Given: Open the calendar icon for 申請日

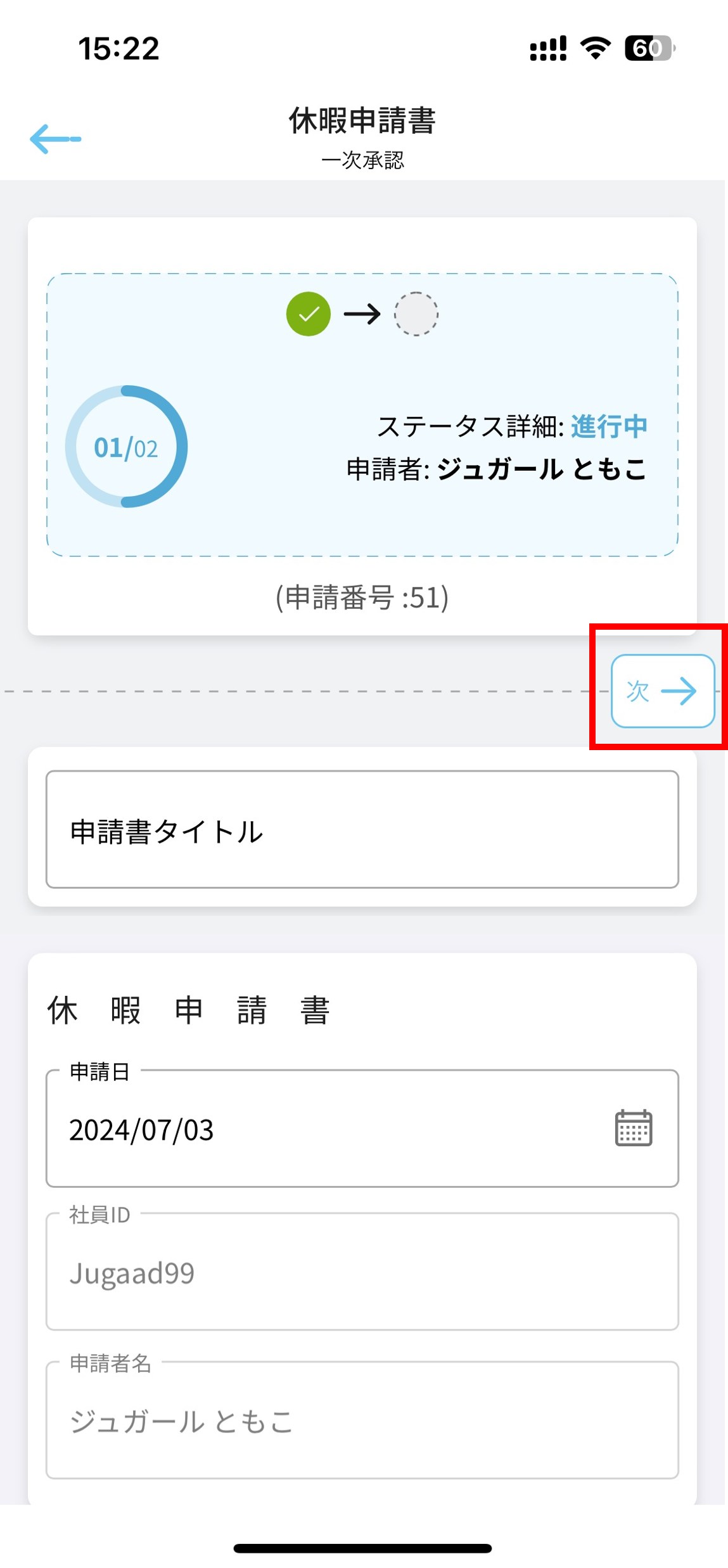Looking at the screenshot, I should pos(633,1128).
